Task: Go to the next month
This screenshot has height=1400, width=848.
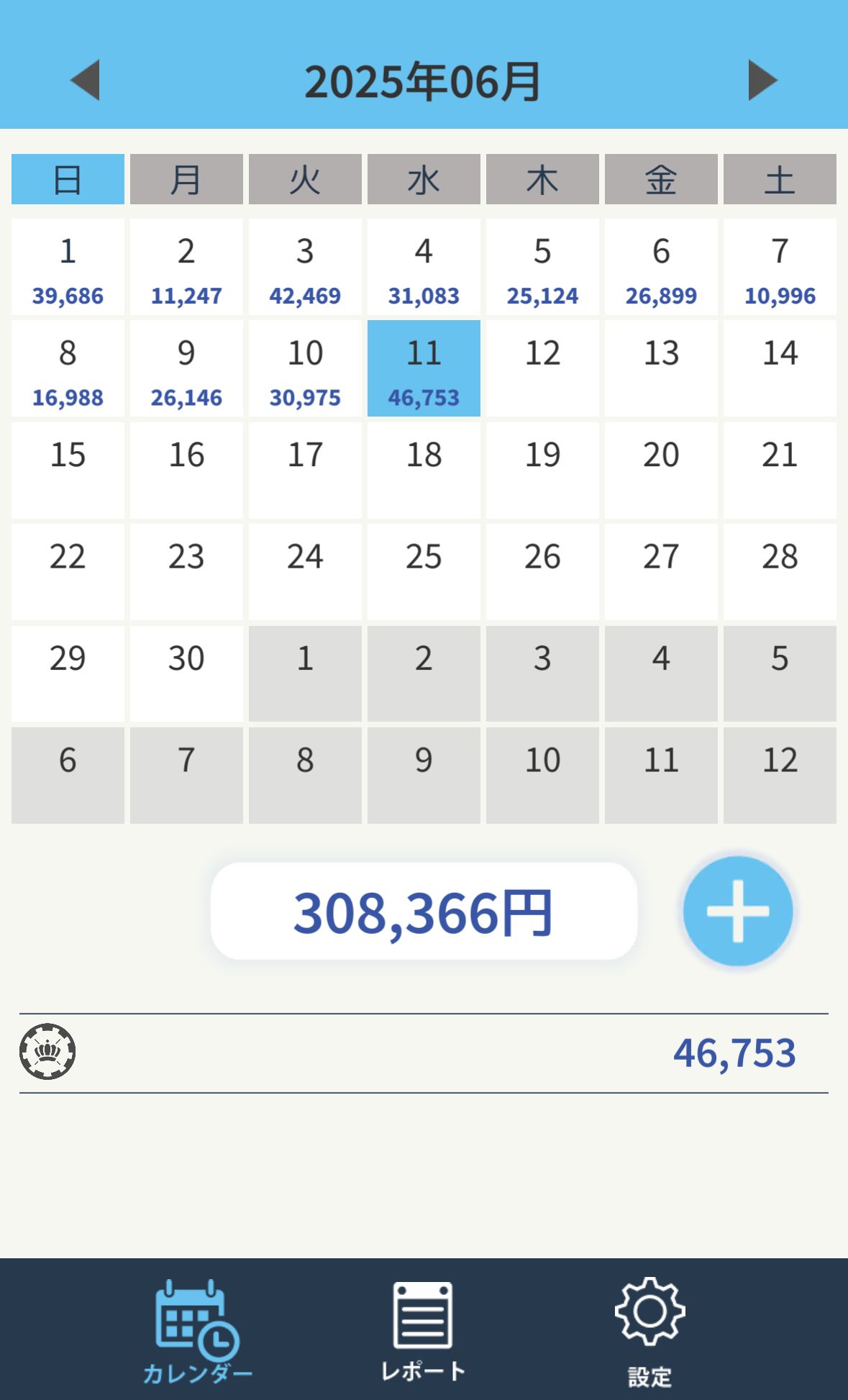Action: tap(763, 80)
